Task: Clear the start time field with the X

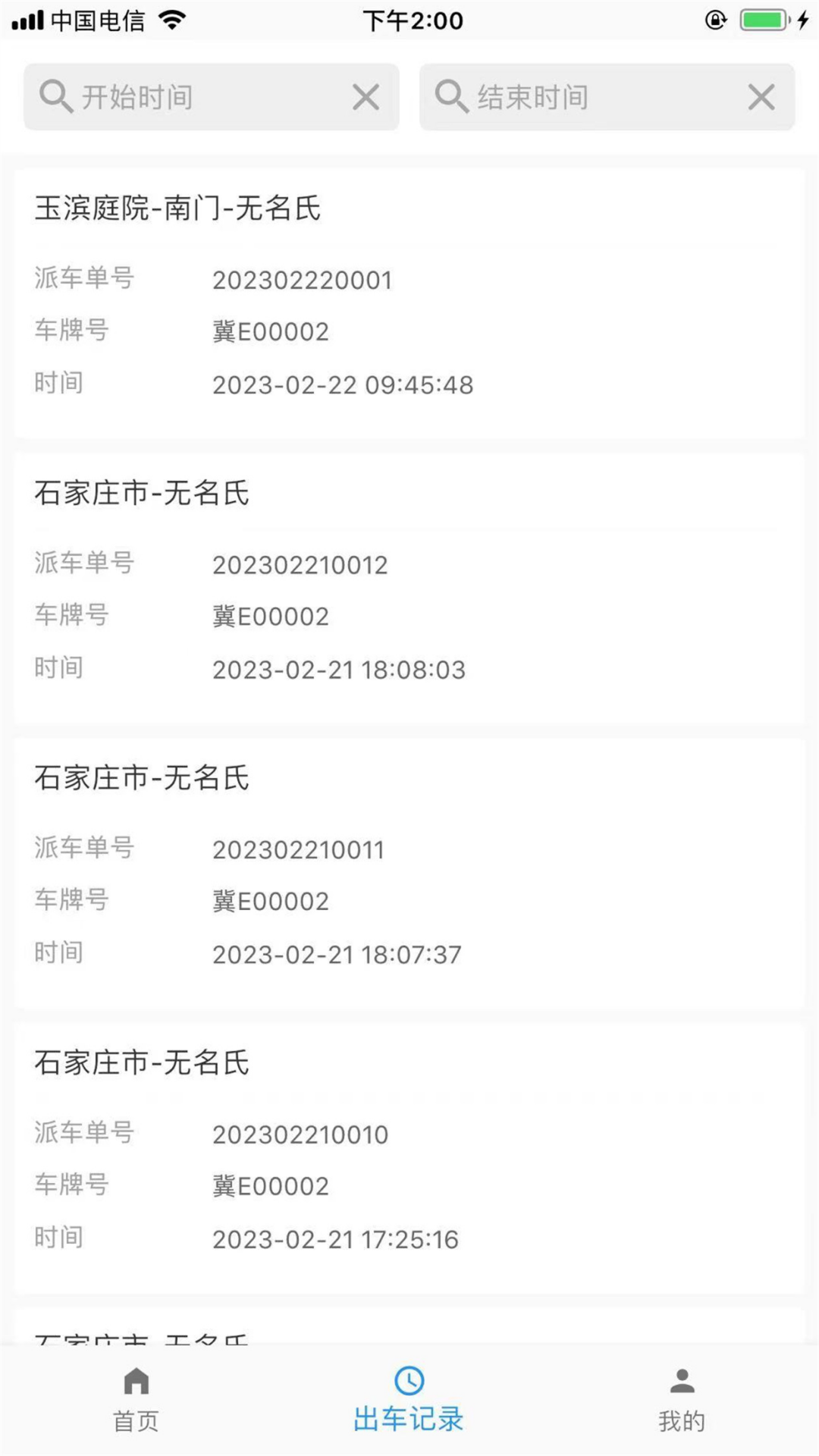Action: (366, 96)
